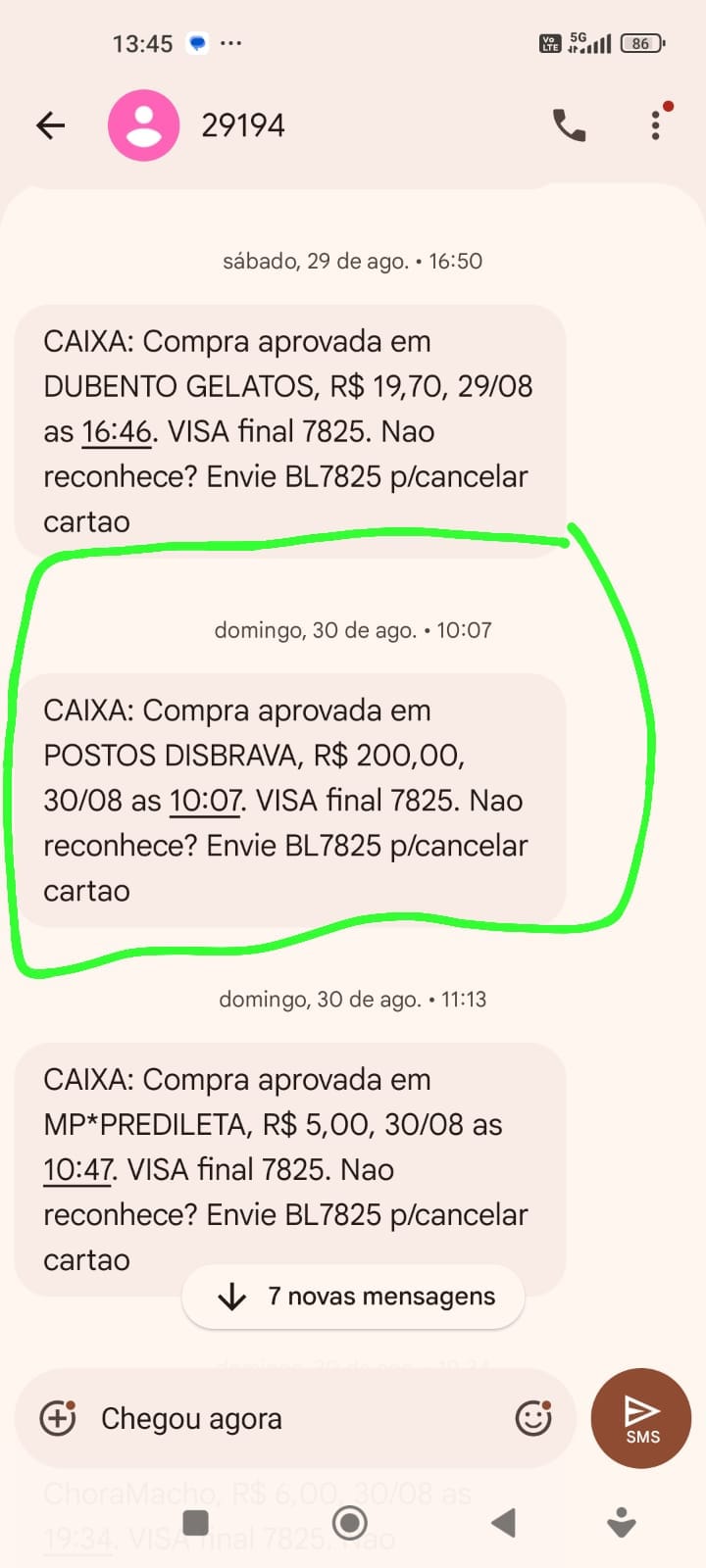Tap the underlined 16:46 time link
The height and width of the screenshot is (1568, 706).
(x=117, y=431)
